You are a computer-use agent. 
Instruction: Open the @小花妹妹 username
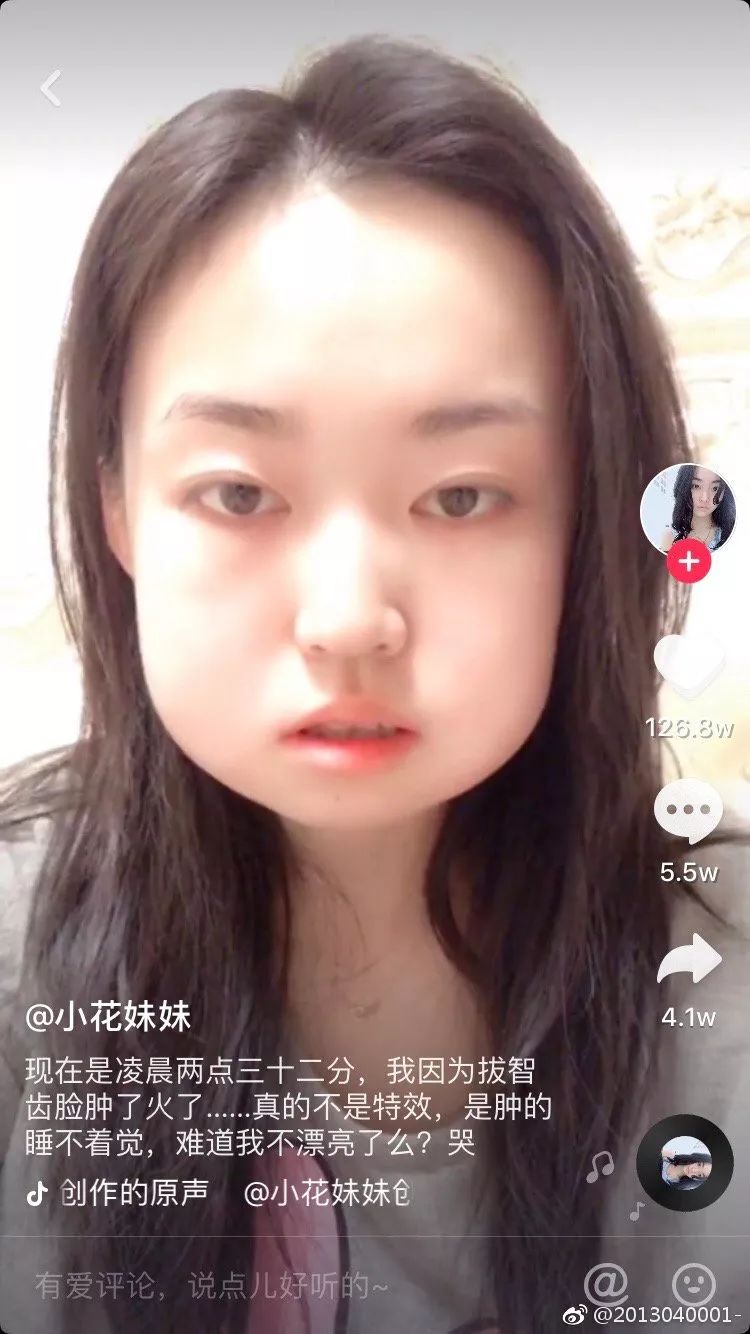point(108,1017)
